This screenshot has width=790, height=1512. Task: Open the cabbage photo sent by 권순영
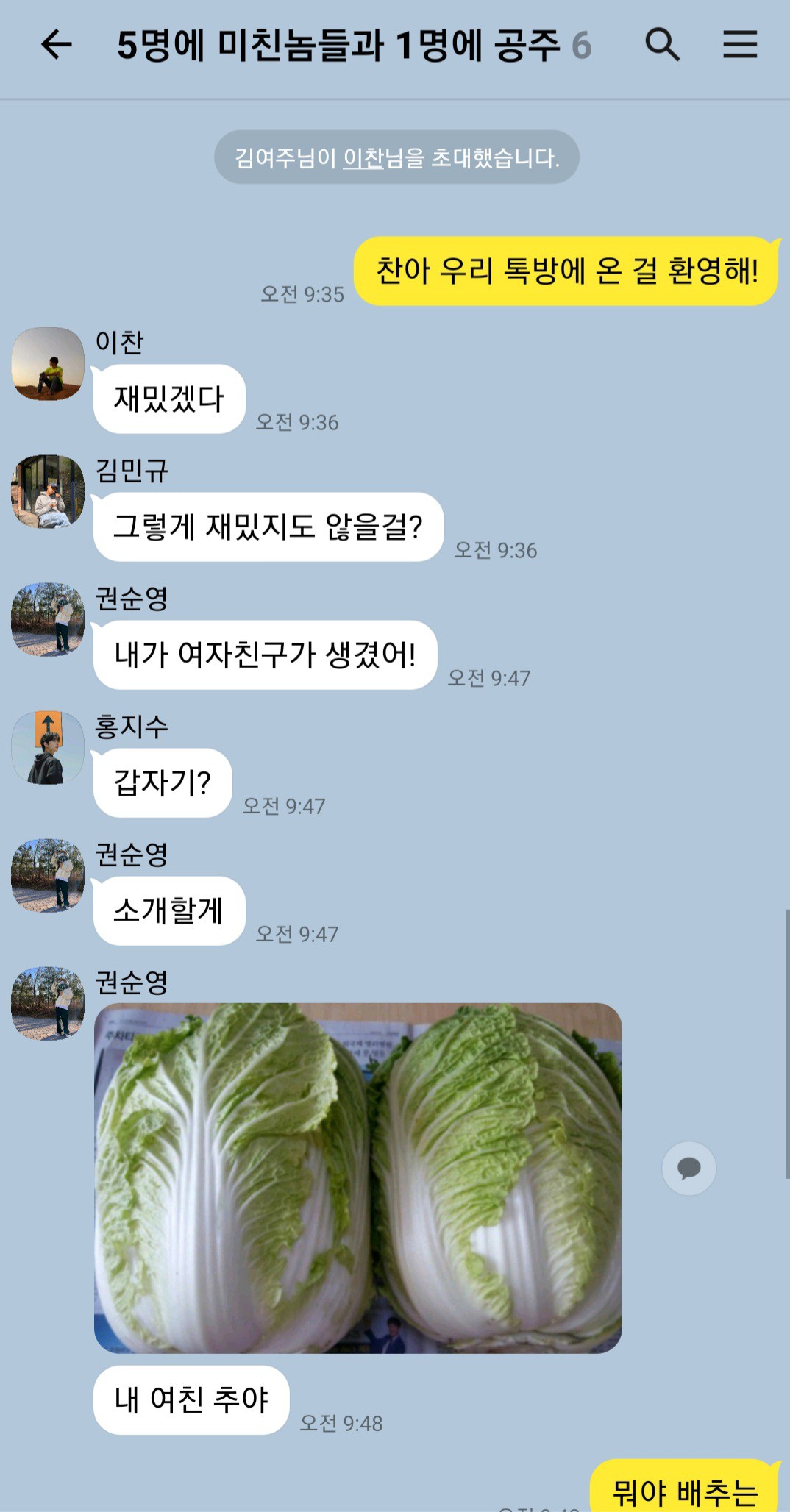click(358, 1178)
